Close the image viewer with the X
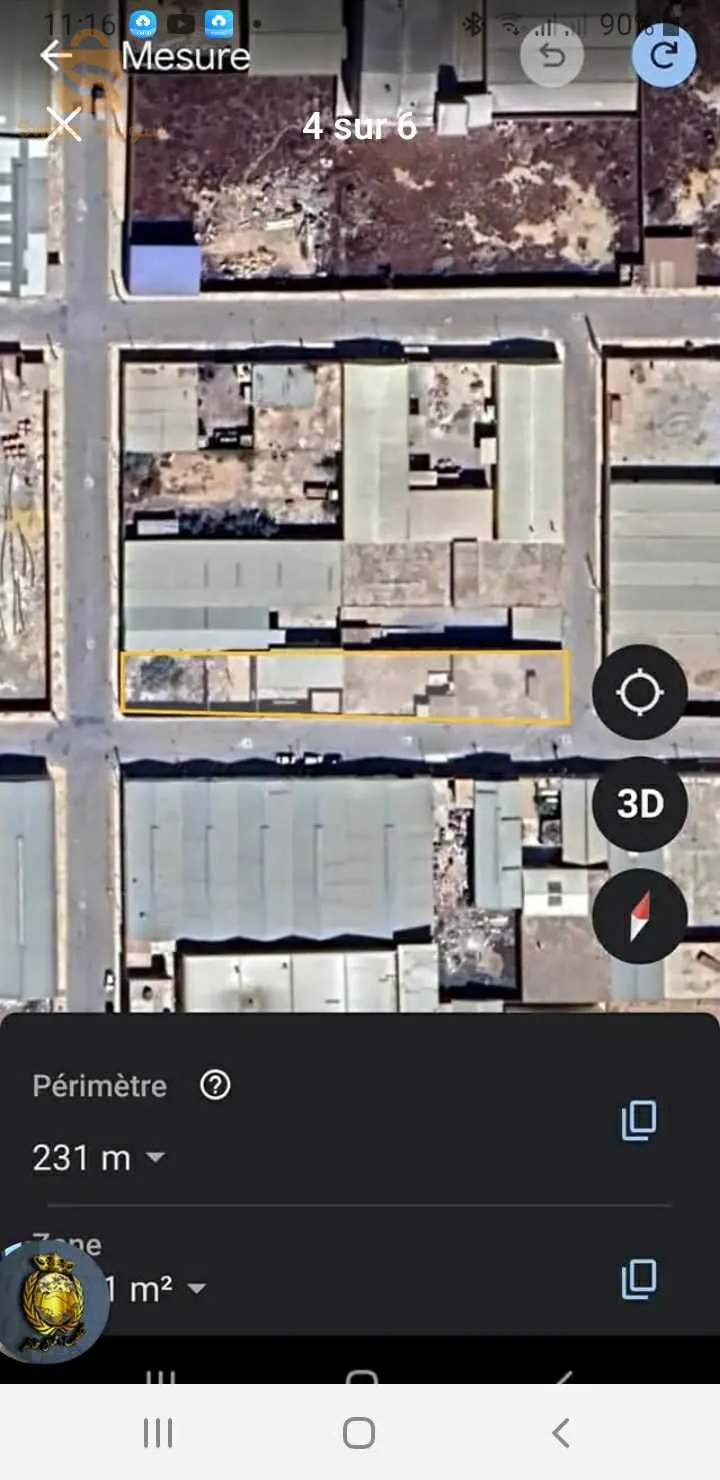Viewport: 720px width, 1480px height. [65, 125]
